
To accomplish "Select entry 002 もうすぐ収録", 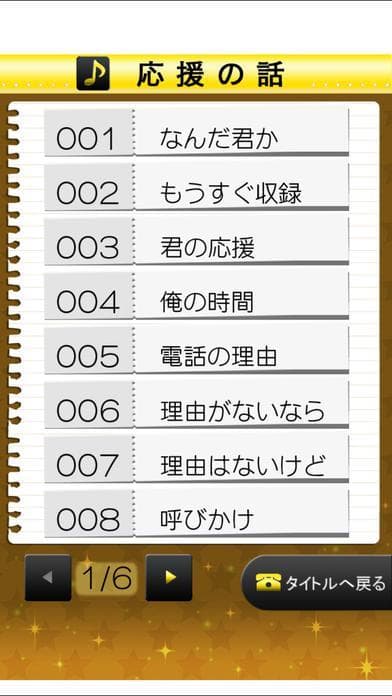I will 196,187.
